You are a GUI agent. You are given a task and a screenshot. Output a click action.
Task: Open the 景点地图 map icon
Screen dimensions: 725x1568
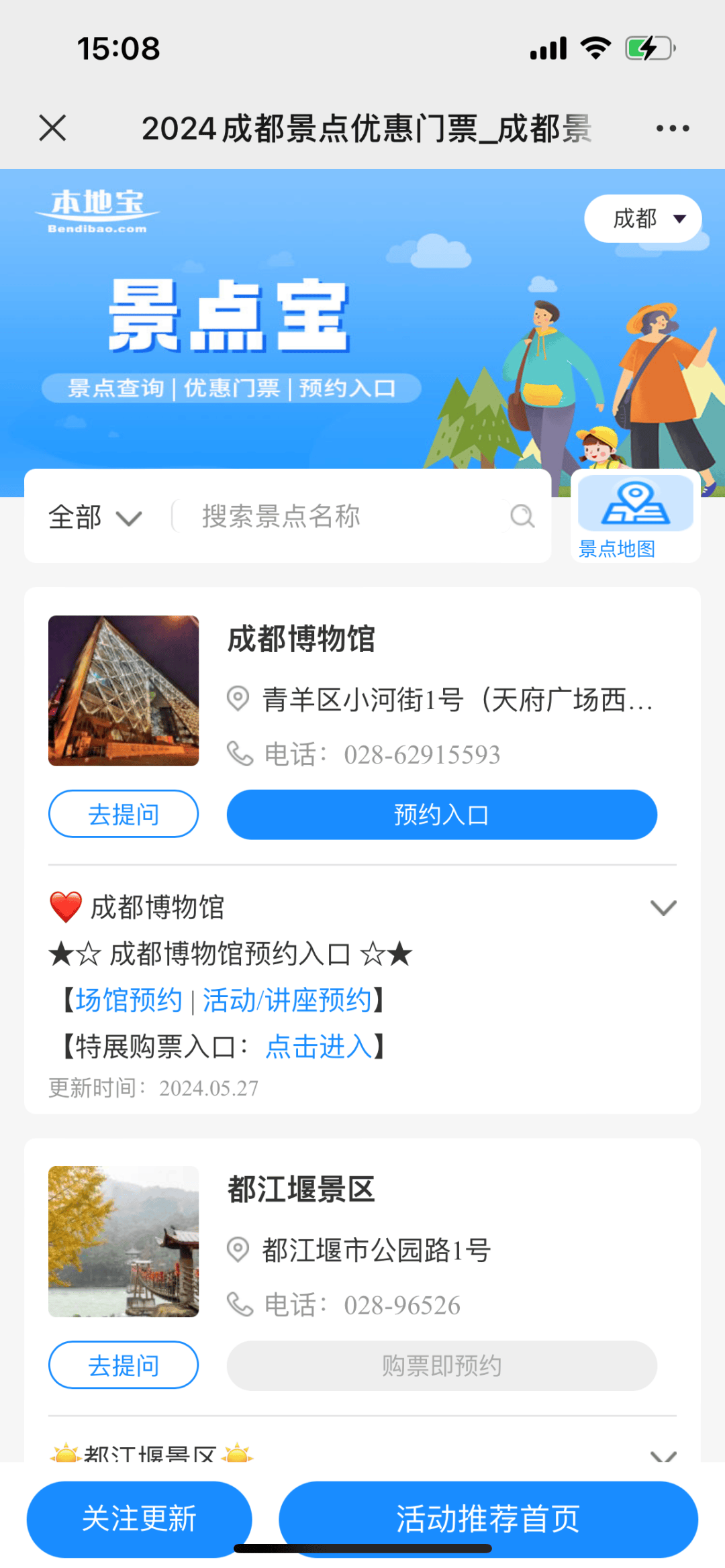coord(634,517)
